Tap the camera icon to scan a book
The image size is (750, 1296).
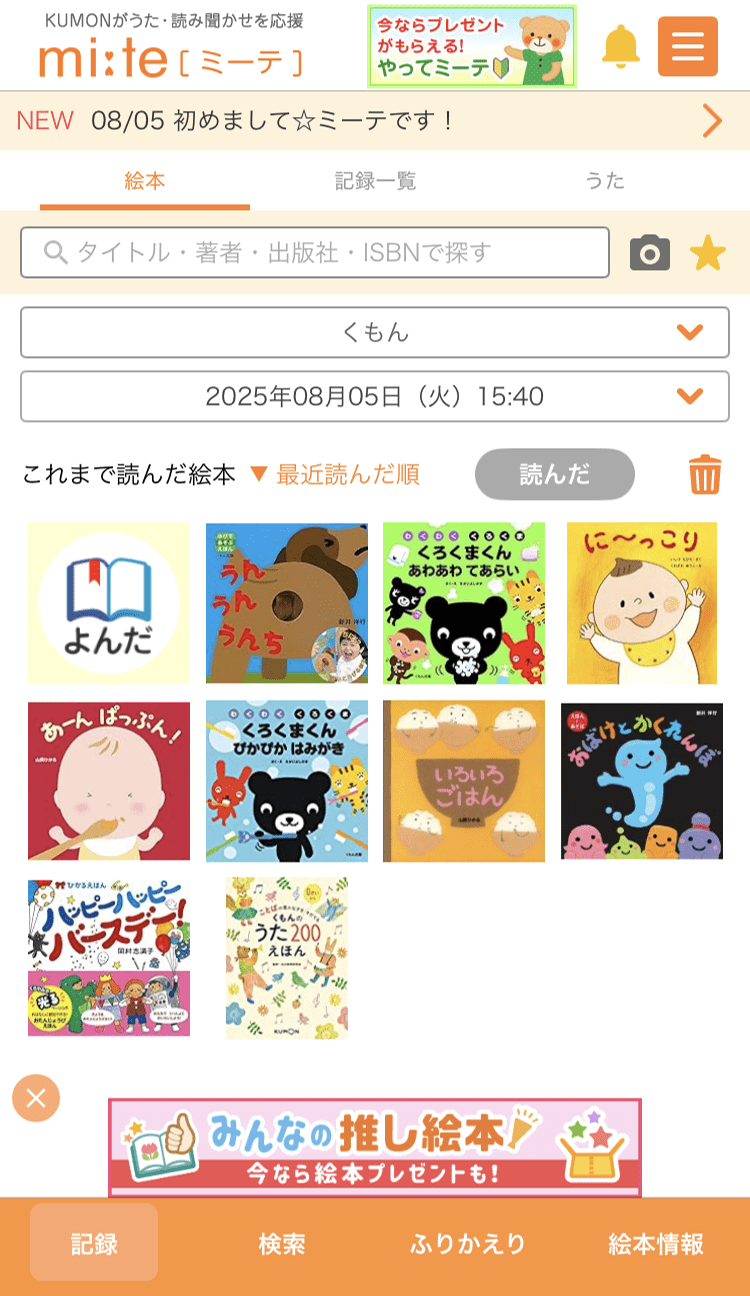650,252
